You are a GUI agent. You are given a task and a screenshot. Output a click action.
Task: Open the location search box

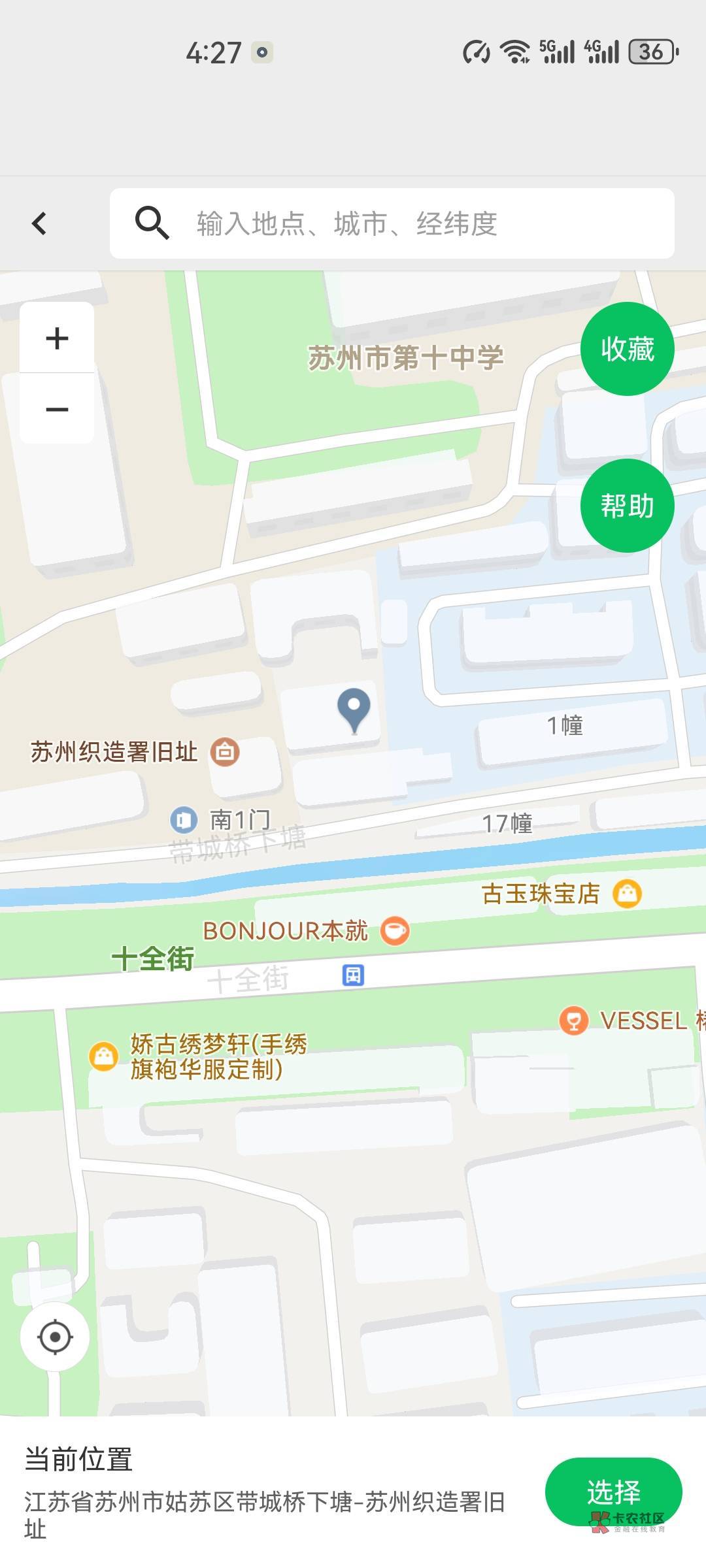pyautogui.click(x=392, y=223)
